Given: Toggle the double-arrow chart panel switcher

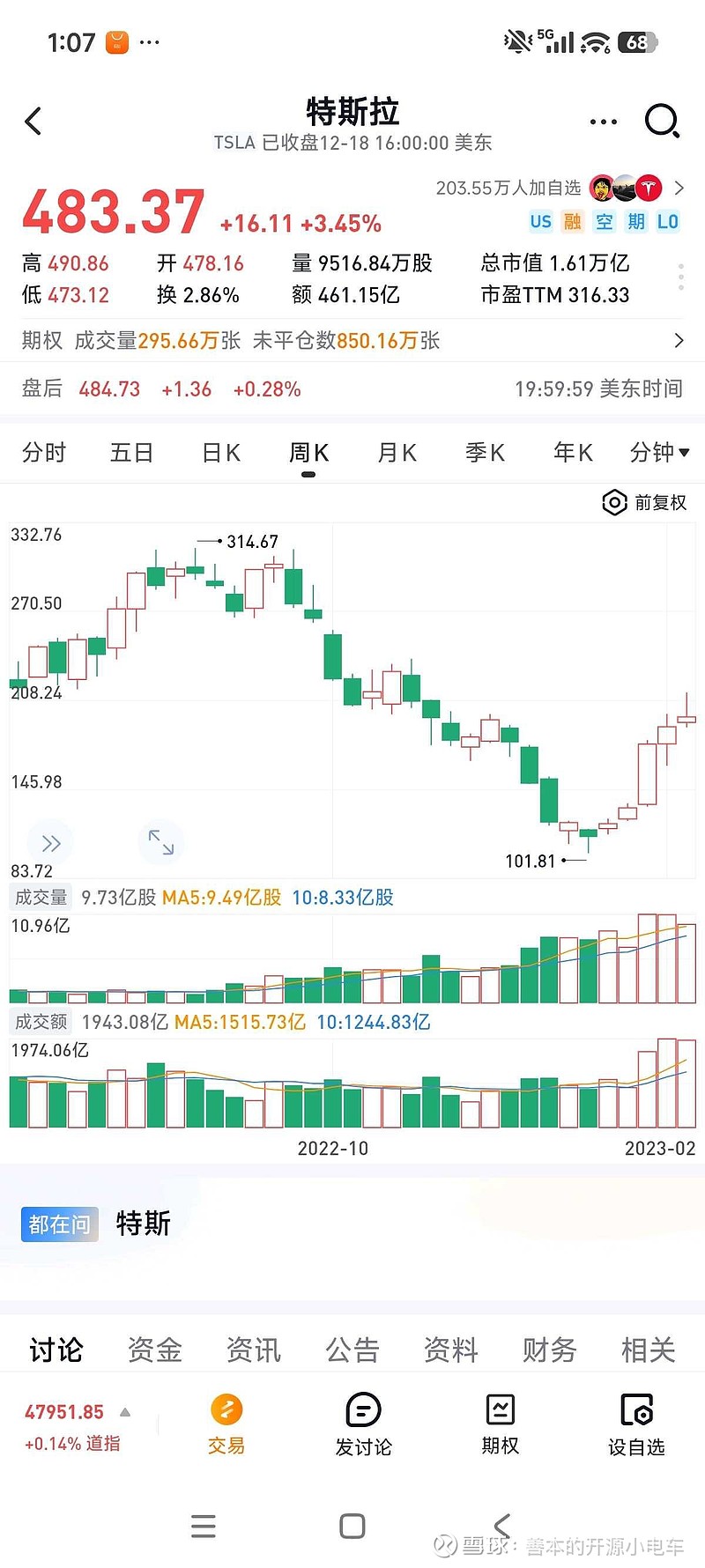Looking at the screenshot, I should click(50, 842).
